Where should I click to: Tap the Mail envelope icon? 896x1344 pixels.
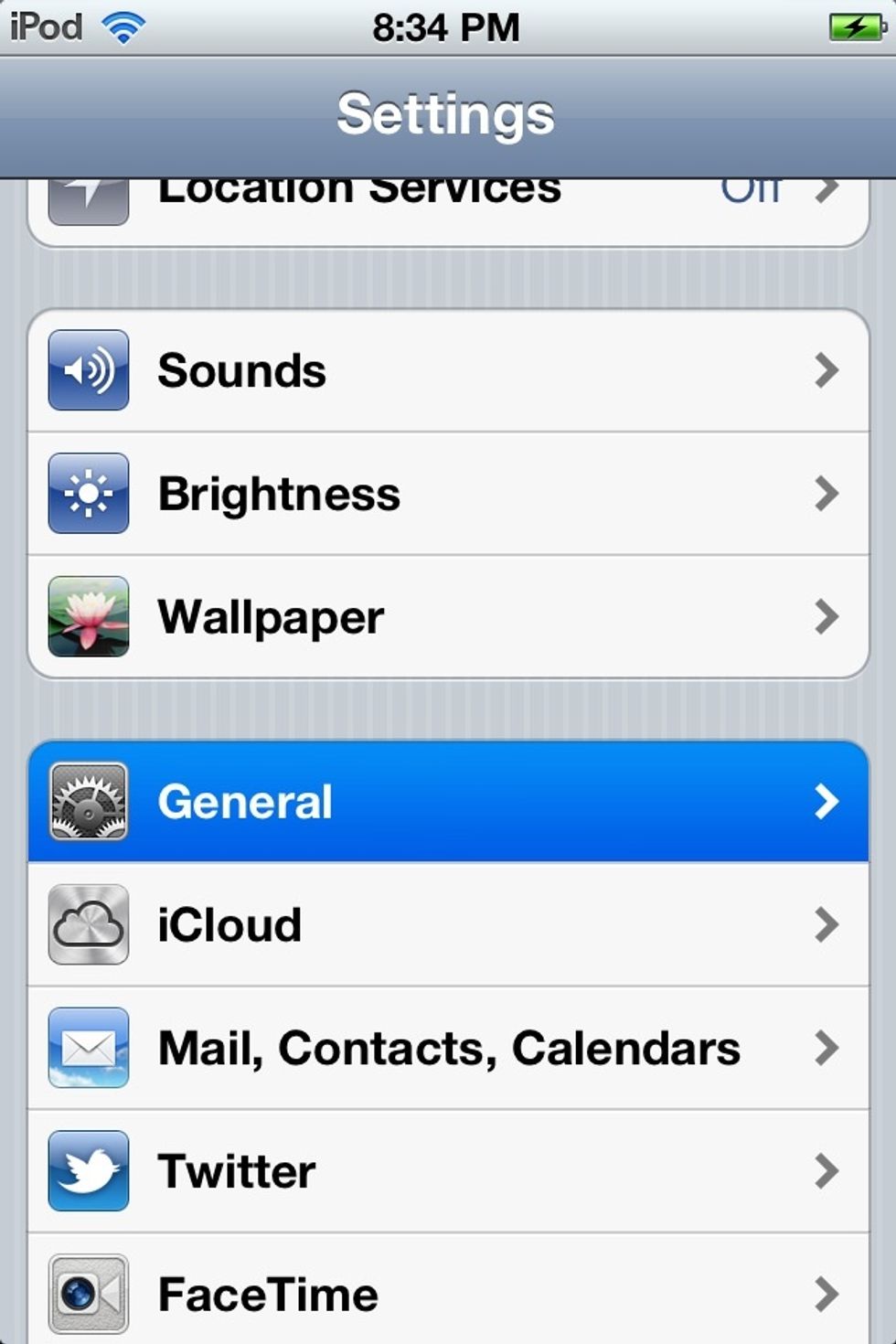88,1048
